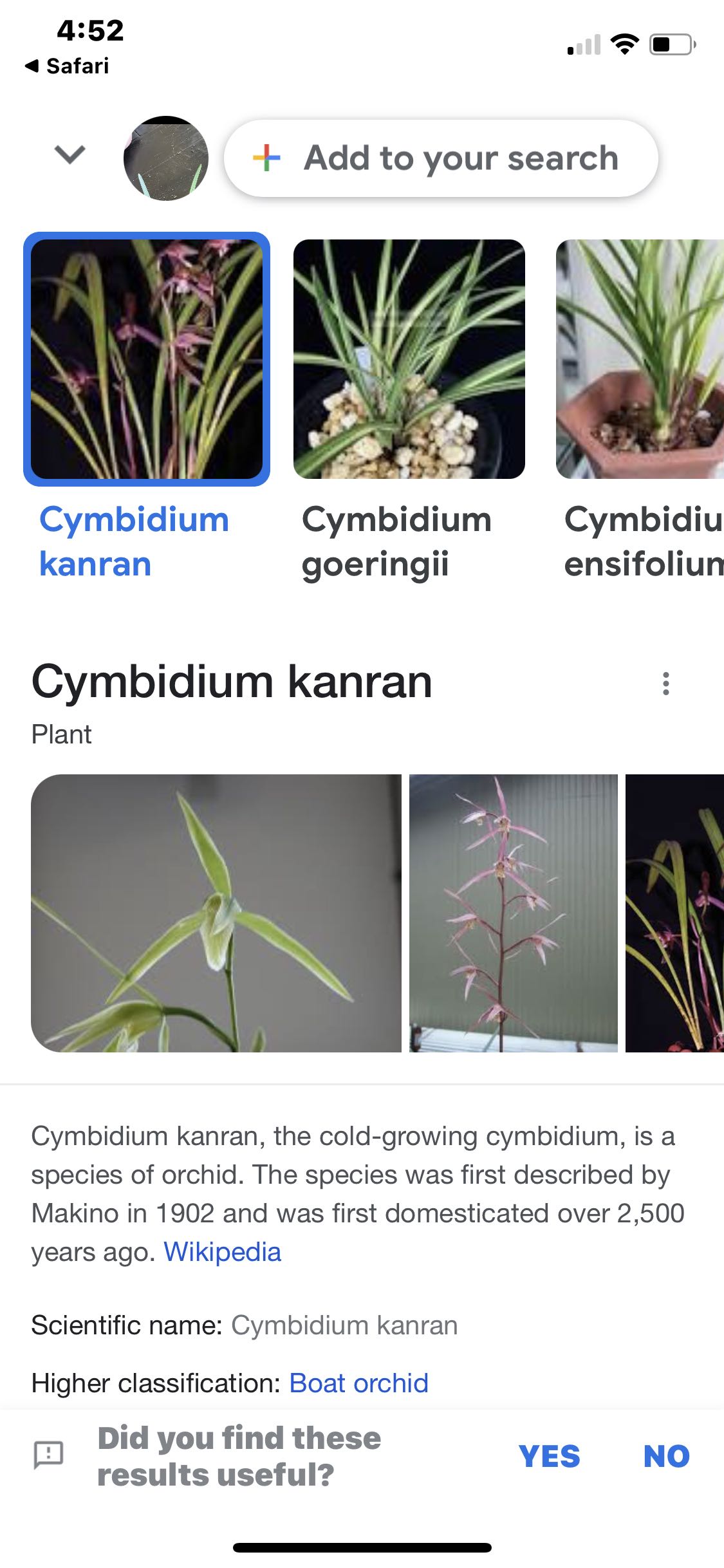View the pink orchid spike photo
The width and height of the screenshot is (724, 1568).
[514, 913]
